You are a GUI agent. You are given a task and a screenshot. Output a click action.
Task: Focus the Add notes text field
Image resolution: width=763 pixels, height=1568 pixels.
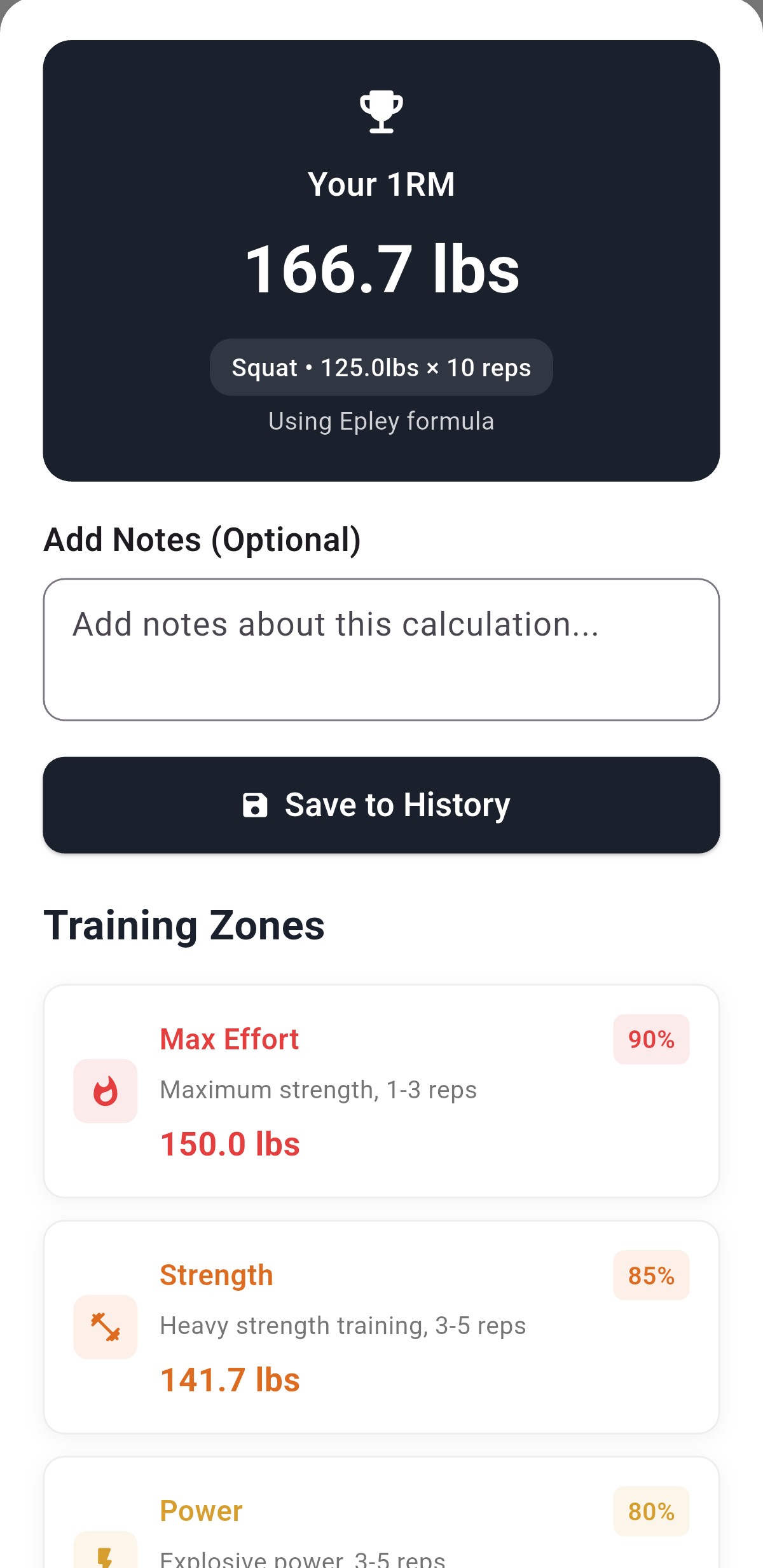click(x=381, y=649)
